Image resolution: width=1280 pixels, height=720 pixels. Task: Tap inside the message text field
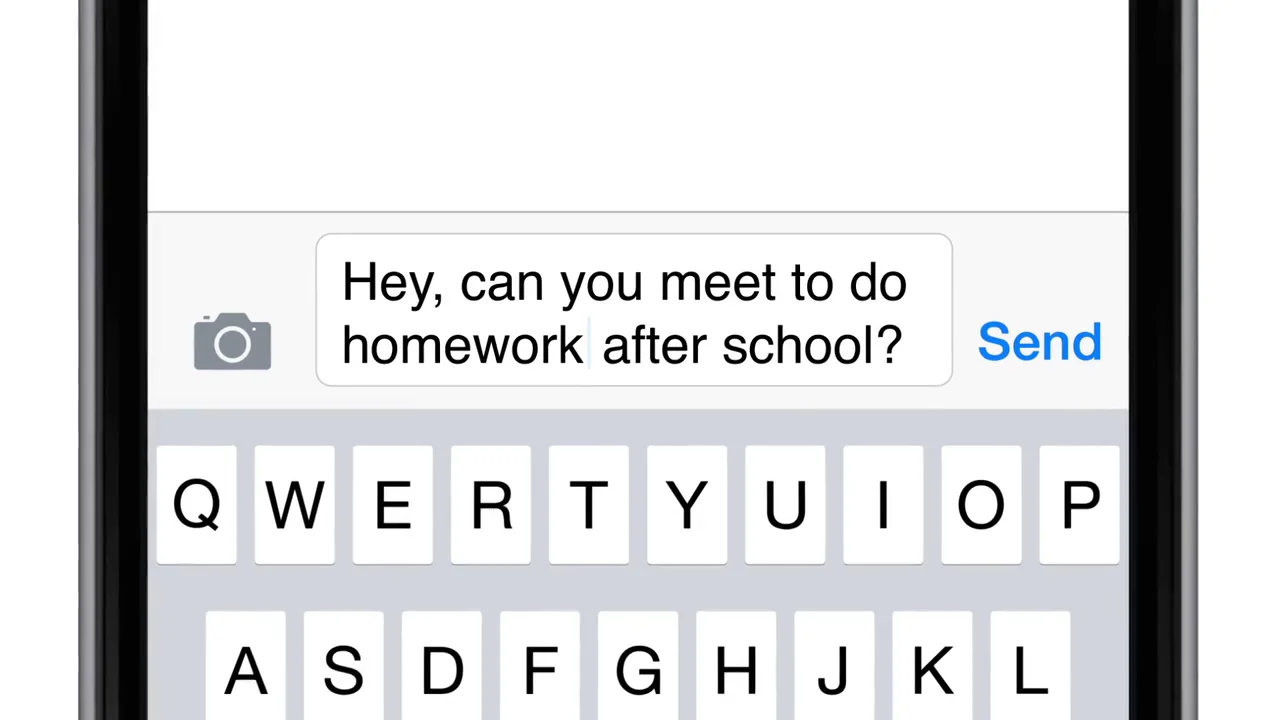[x=633, y=311]
